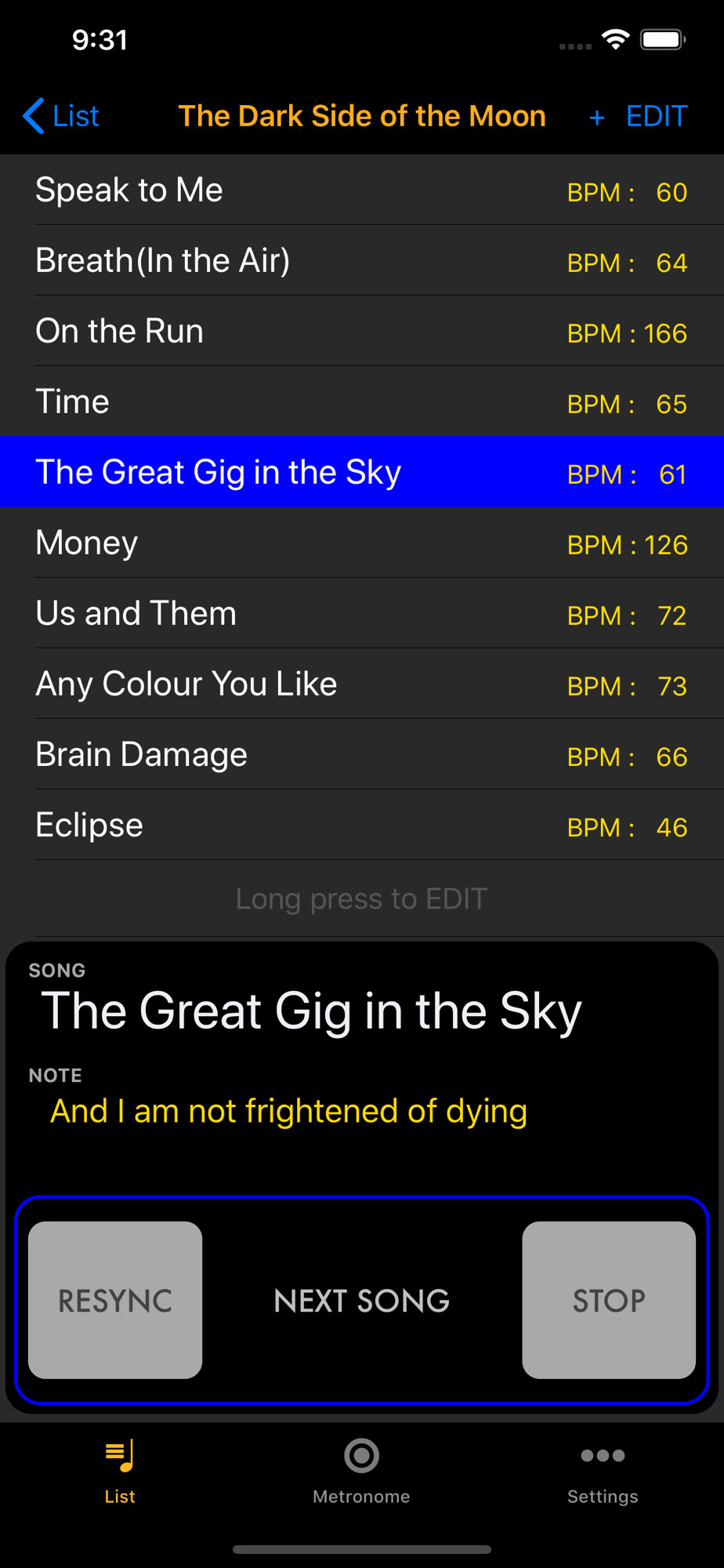
Task: Add a new song with plus icon
Action: (x=597, y=118)
